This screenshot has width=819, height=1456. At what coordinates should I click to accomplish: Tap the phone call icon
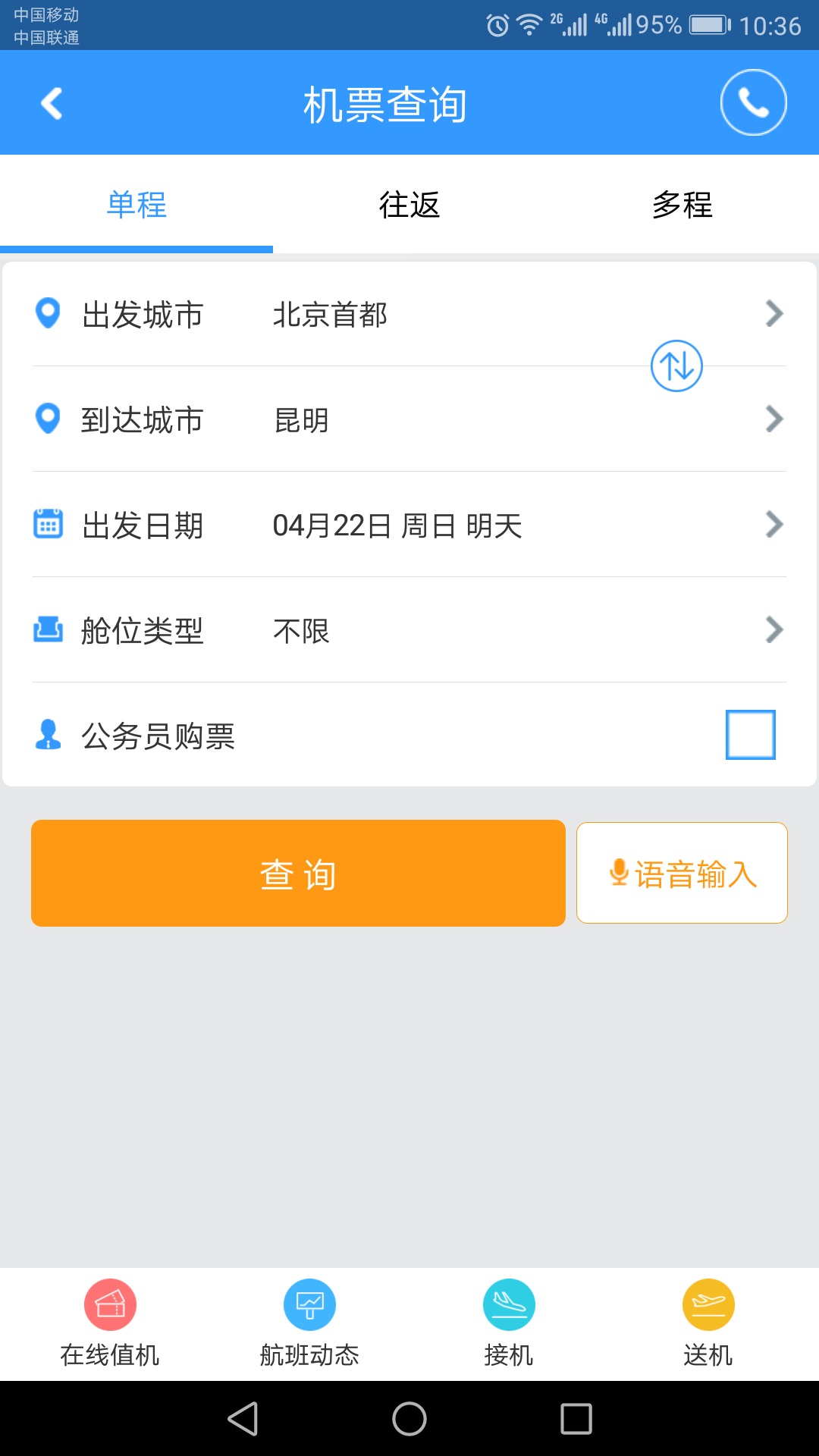(753, 102)
